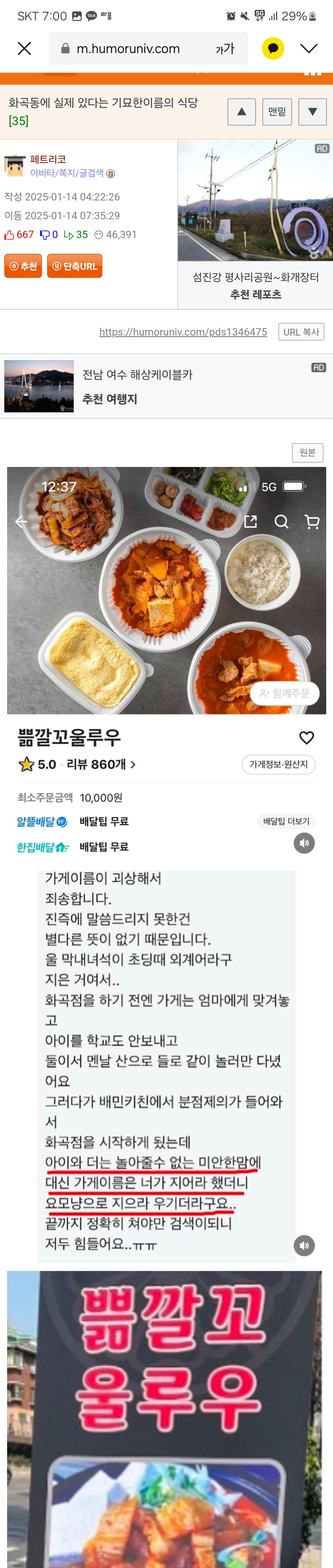Open the 아바타/쪽지/글검색 link
Image resolution: width=333 pixels, height=1568 pixels.
click(67, 173)
